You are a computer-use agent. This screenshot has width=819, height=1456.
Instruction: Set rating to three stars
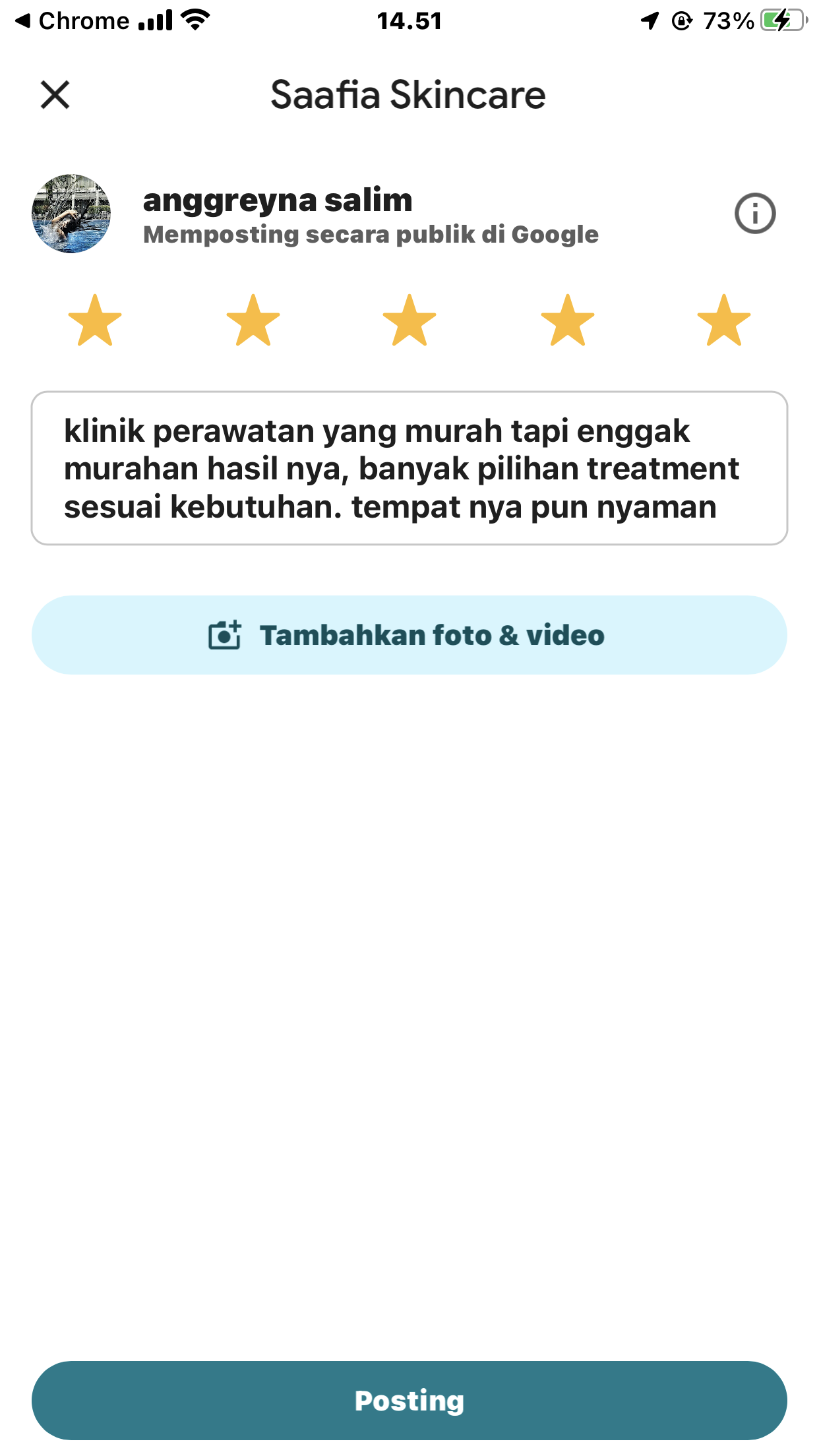tap(409, 320)
